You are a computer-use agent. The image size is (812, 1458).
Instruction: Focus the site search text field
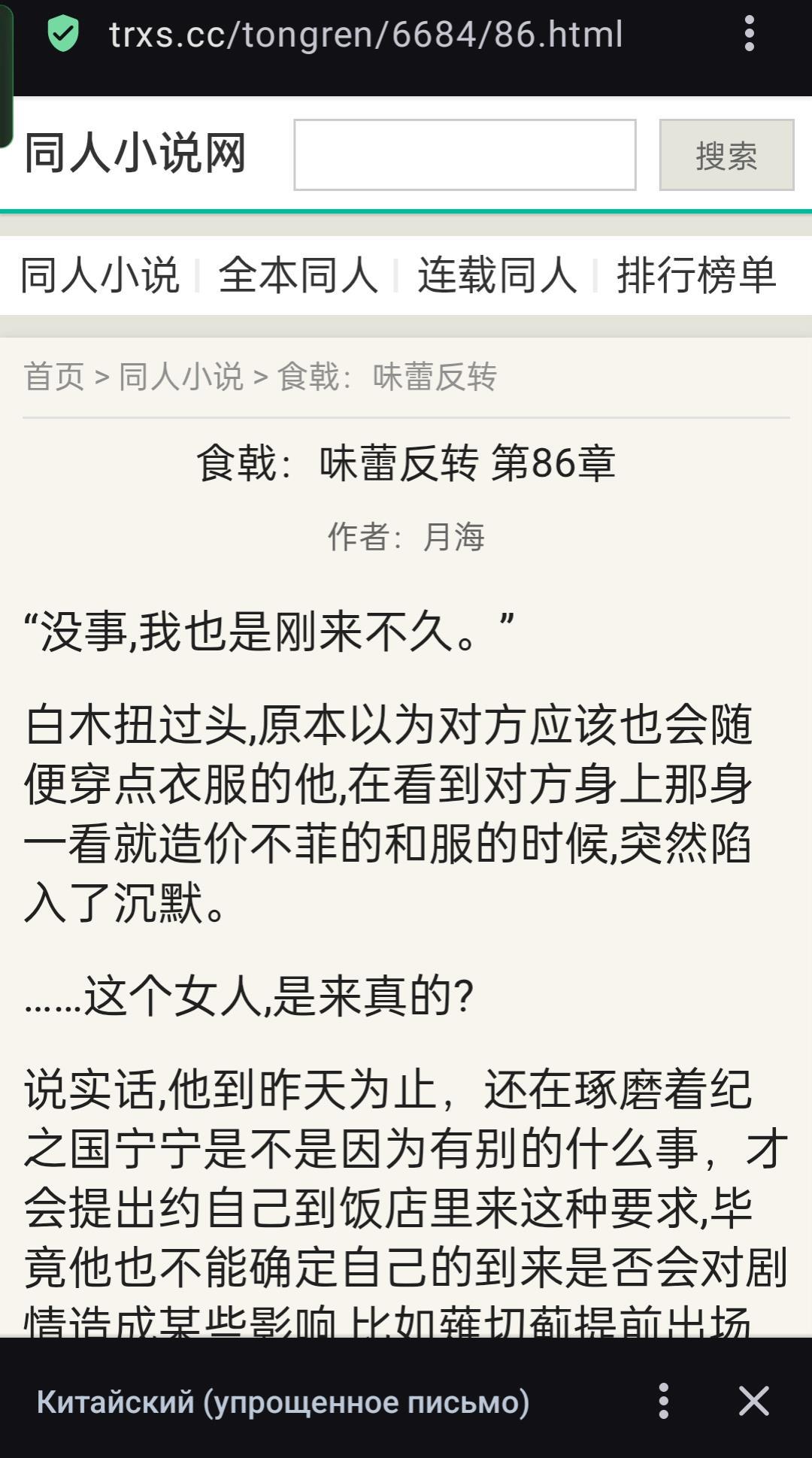pyautogui.click(x=465, y=155)
